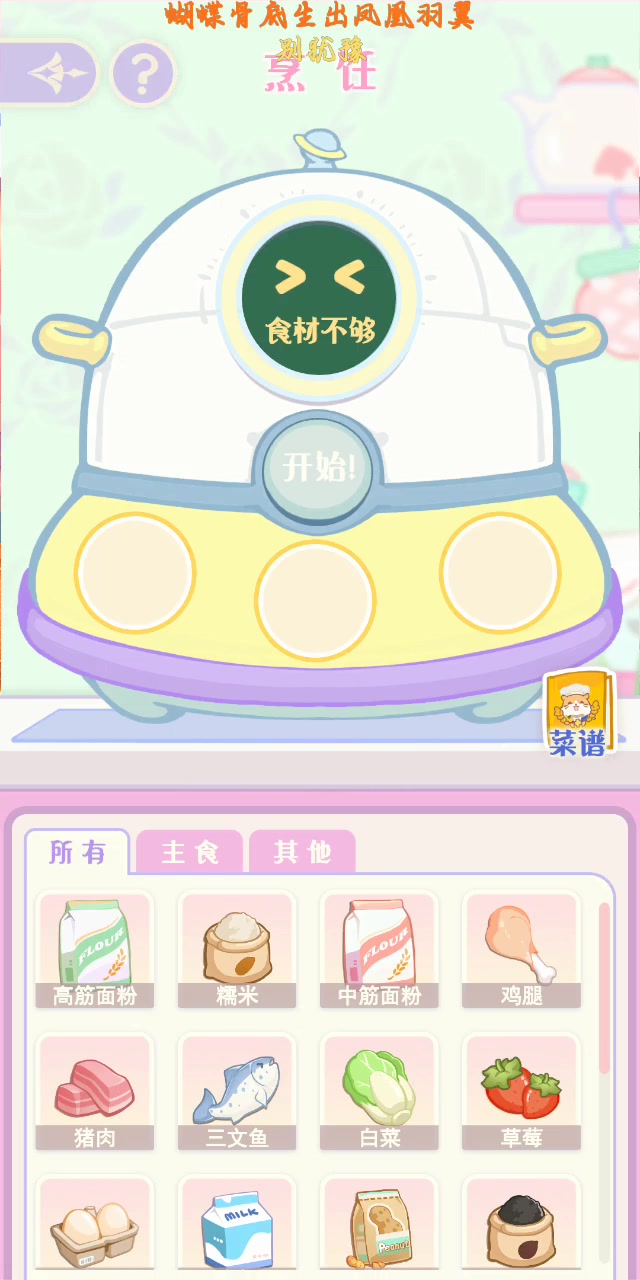Tap the first empty ingredient slot
The width and height of the screenshot is (640, 1280).
pyautogui.click(x=134, y=572)
